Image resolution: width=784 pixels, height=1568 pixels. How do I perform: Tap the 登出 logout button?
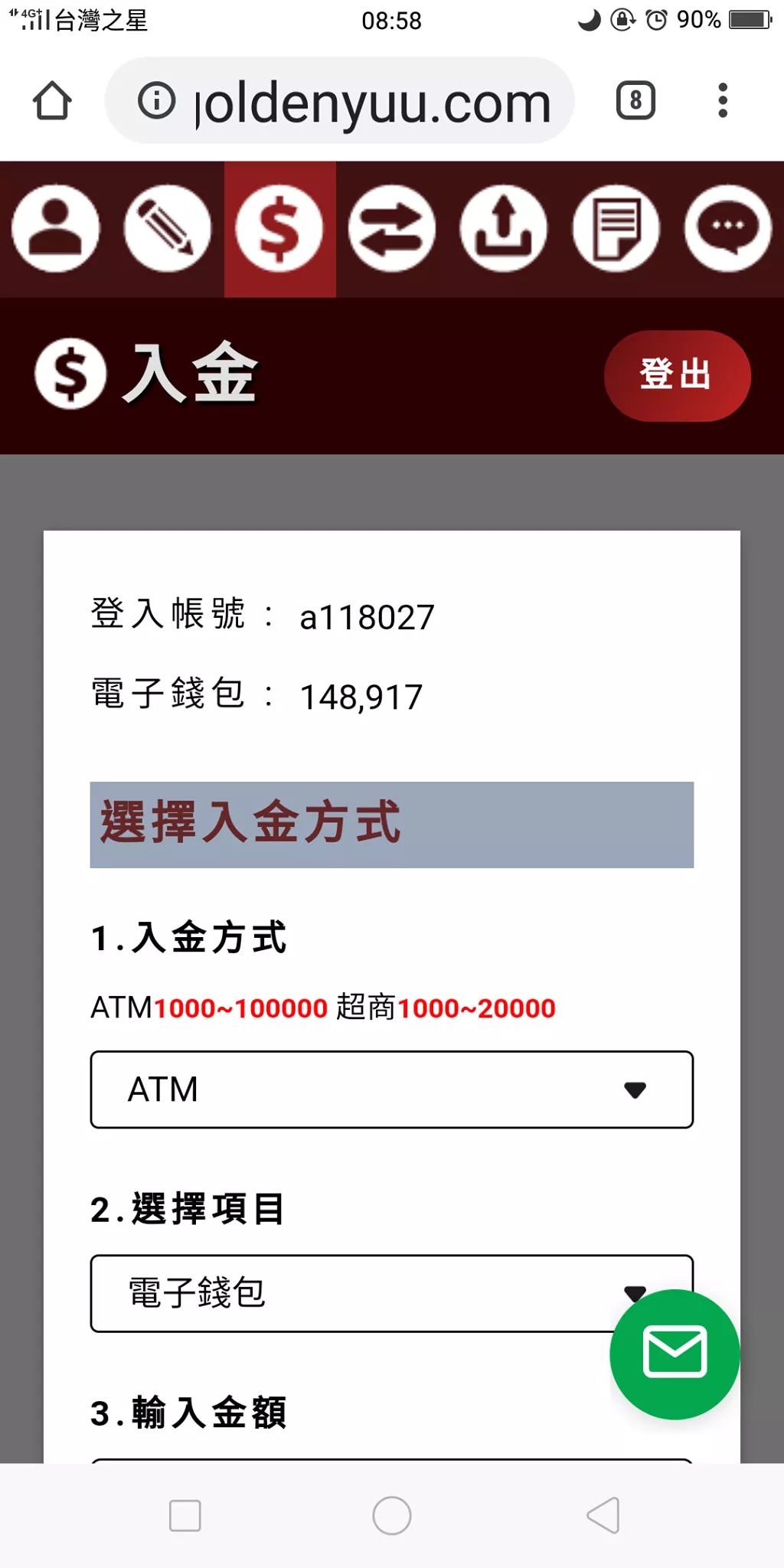point(677,375)
